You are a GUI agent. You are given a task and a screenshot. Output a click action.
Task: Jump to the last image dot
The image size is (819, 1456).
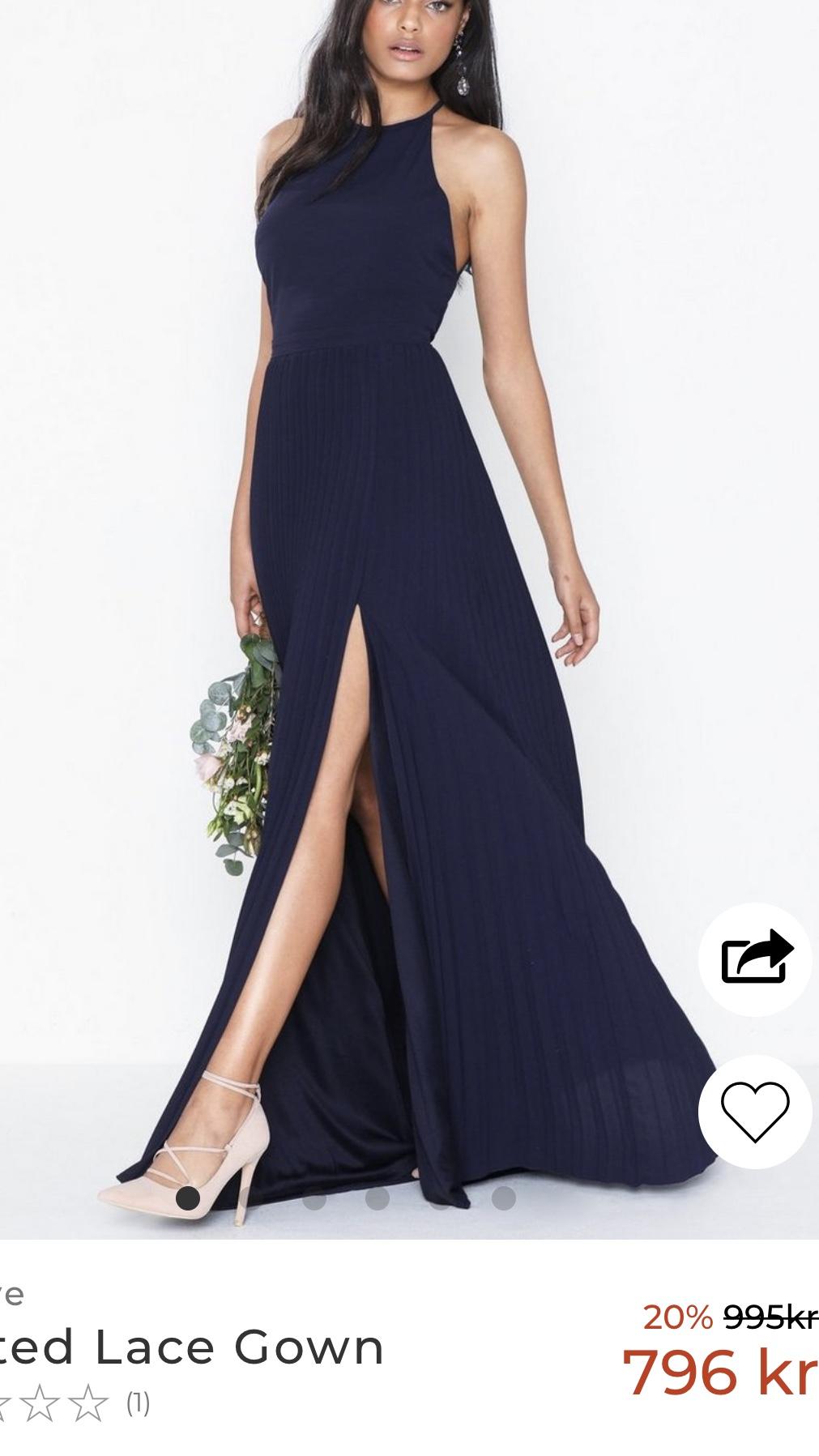[504, 1198]
